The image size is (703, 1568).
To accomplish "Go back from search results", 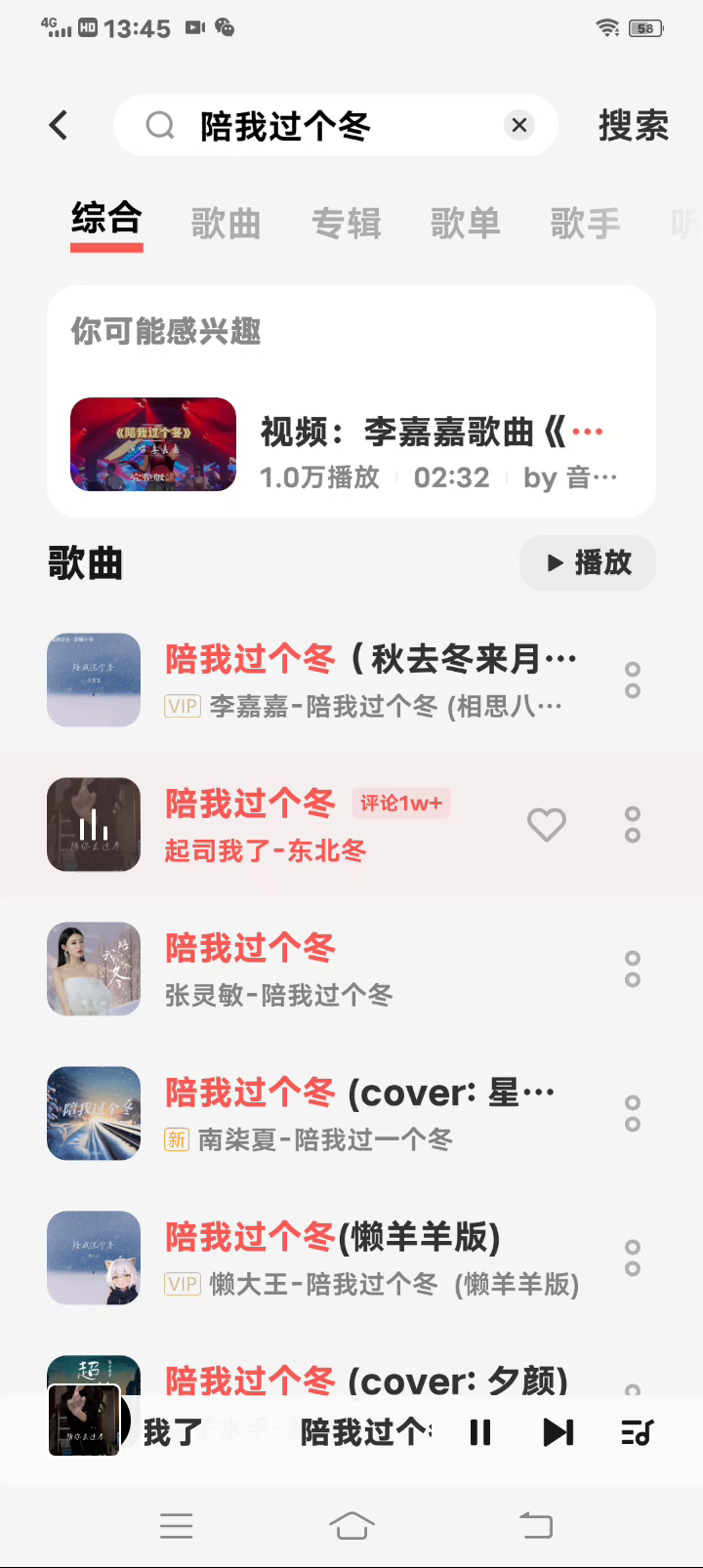I will click(x=59, y=125).
